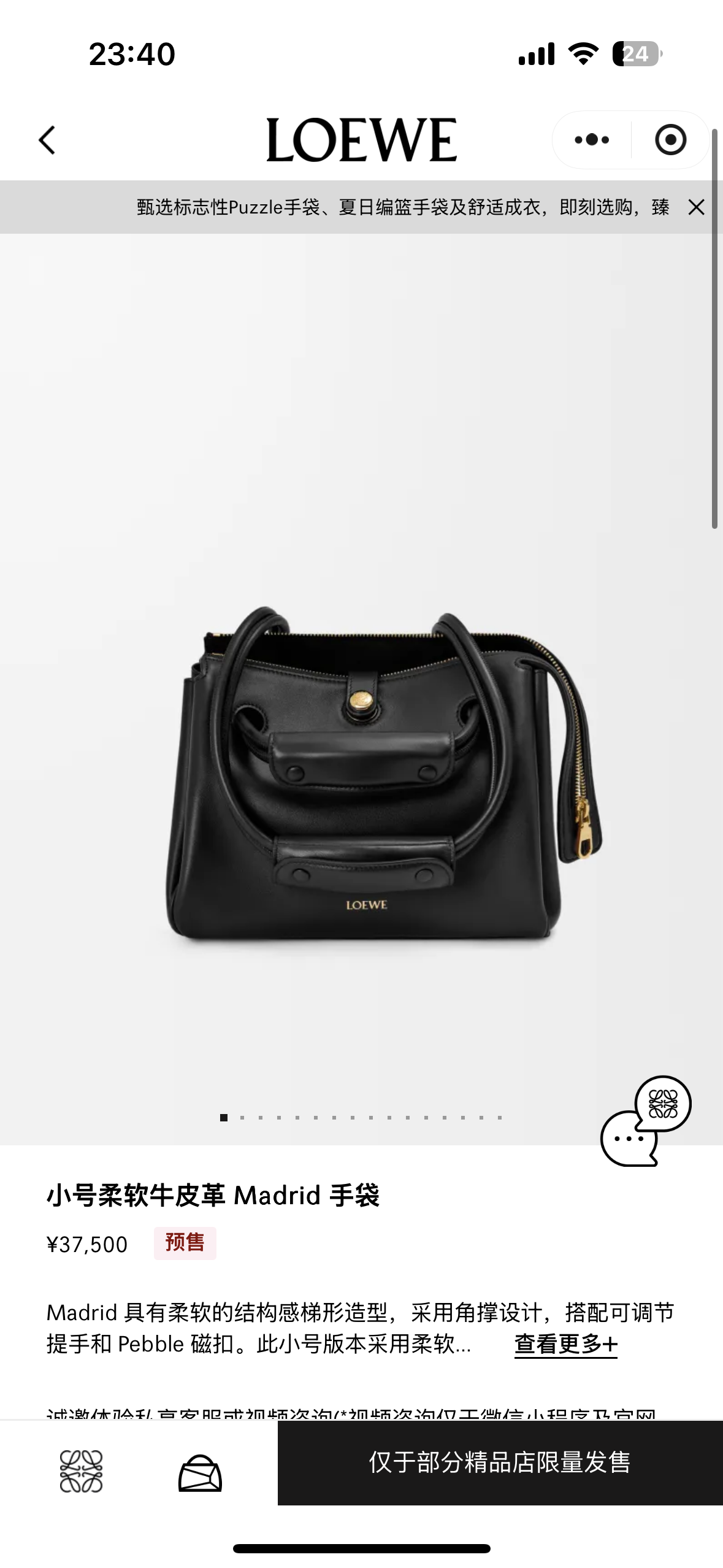Screen dimensions: 723x1568
Task: Open promotional banner text for details
Action: (x=399, y=207)
